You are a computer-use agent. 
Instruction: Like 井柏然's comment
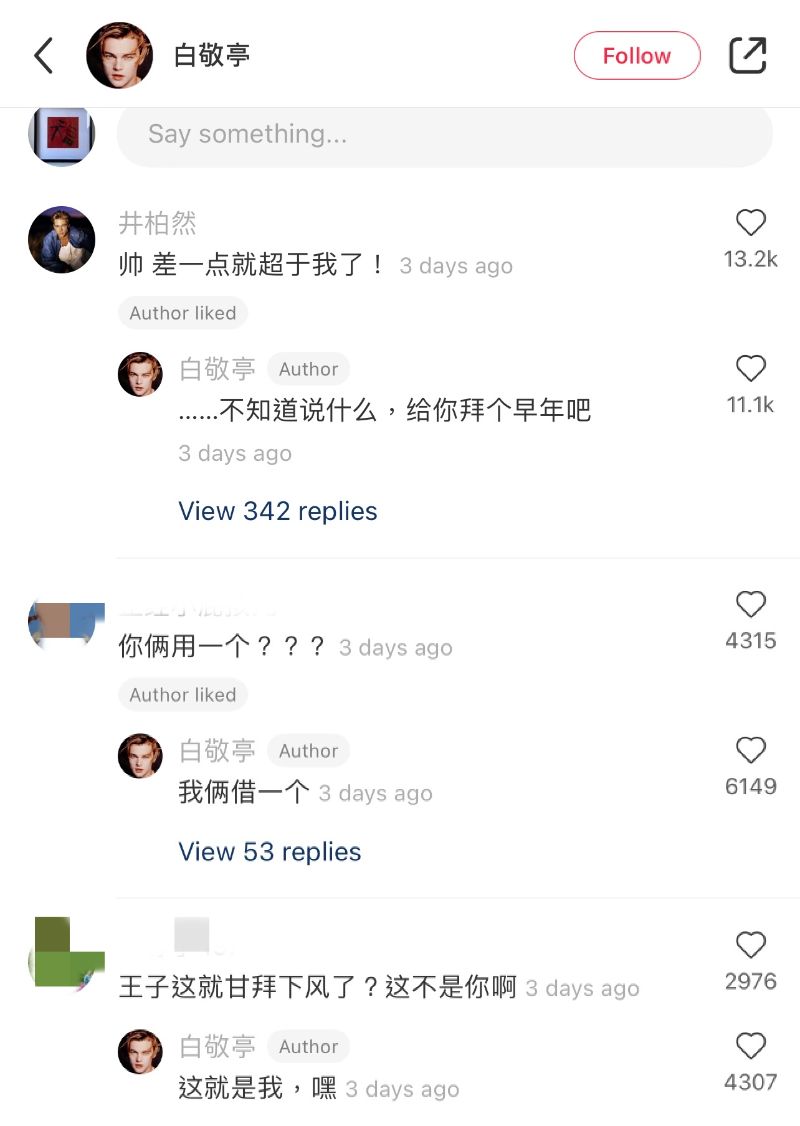(750, 223)
